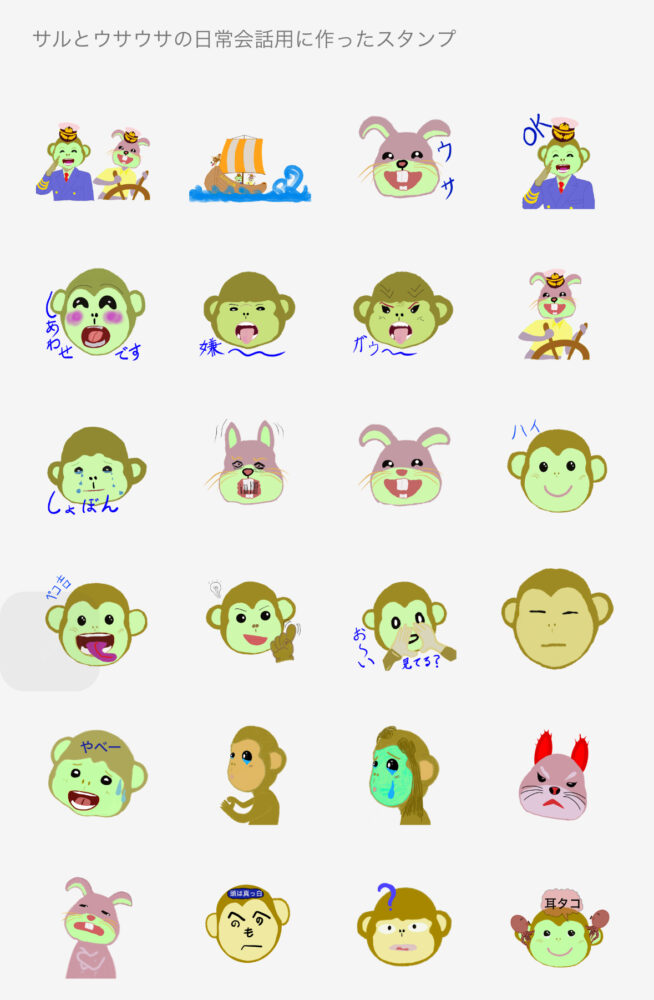
Task: Preview the しょぼん crying monkey sticker
Action: (x=96, y=470)
